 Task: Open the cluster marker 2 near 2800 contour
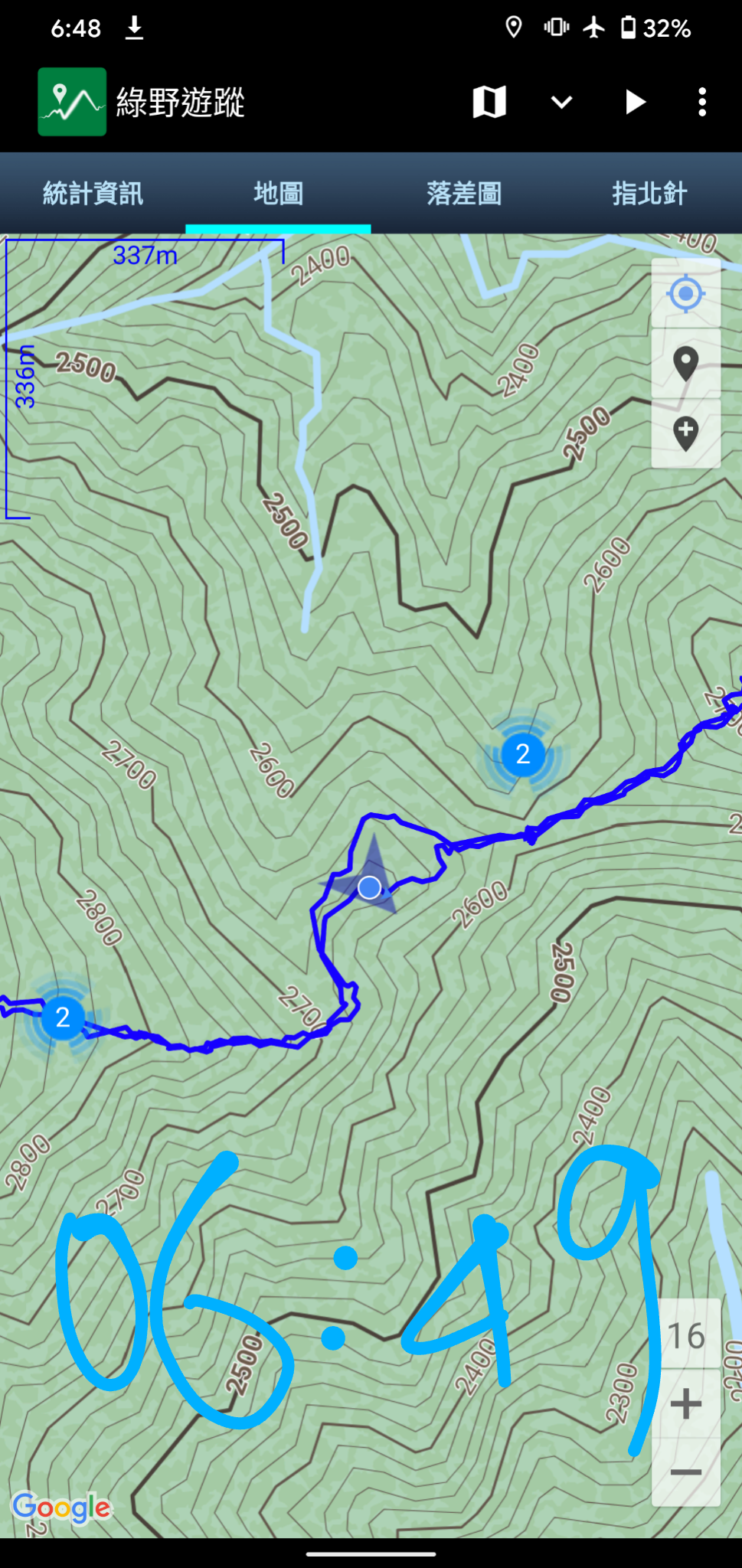click(63, 1018)
